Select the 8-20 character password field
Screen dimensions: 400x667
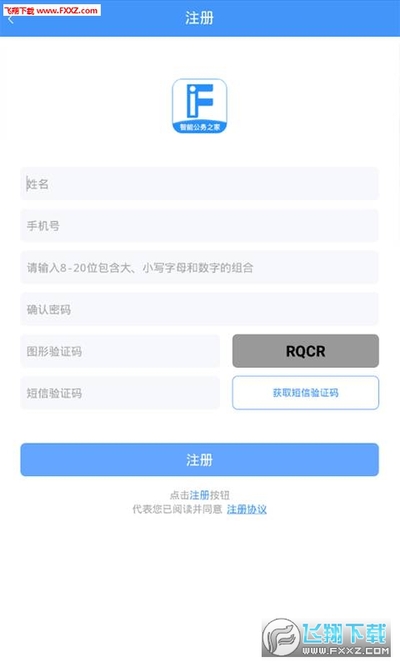click(x=200, y=267)
